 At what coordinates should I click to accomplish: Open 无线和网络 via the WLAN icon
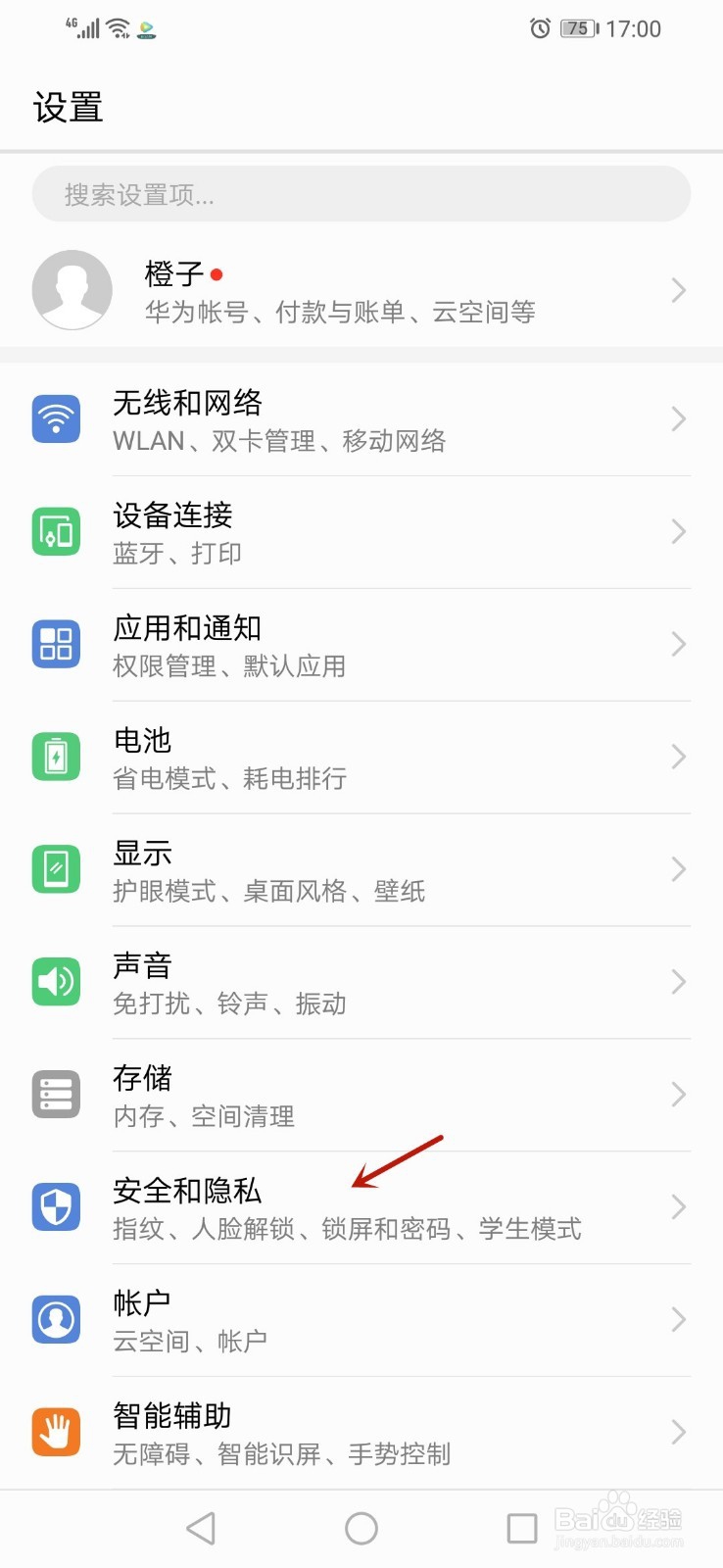point(56,418)
